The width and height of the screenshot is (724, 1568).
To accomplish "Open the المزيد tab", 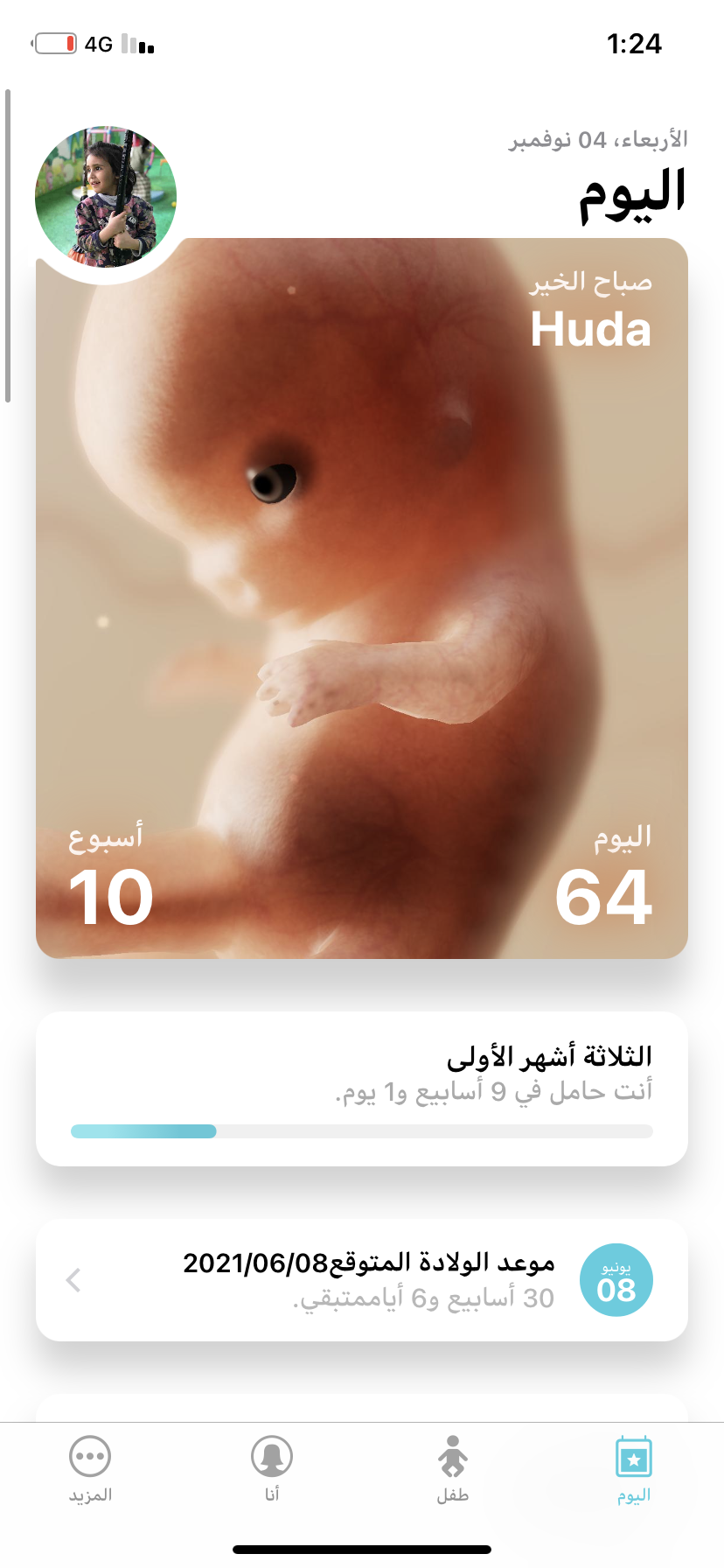I will pyautogui.click(x=90, y=1470).
